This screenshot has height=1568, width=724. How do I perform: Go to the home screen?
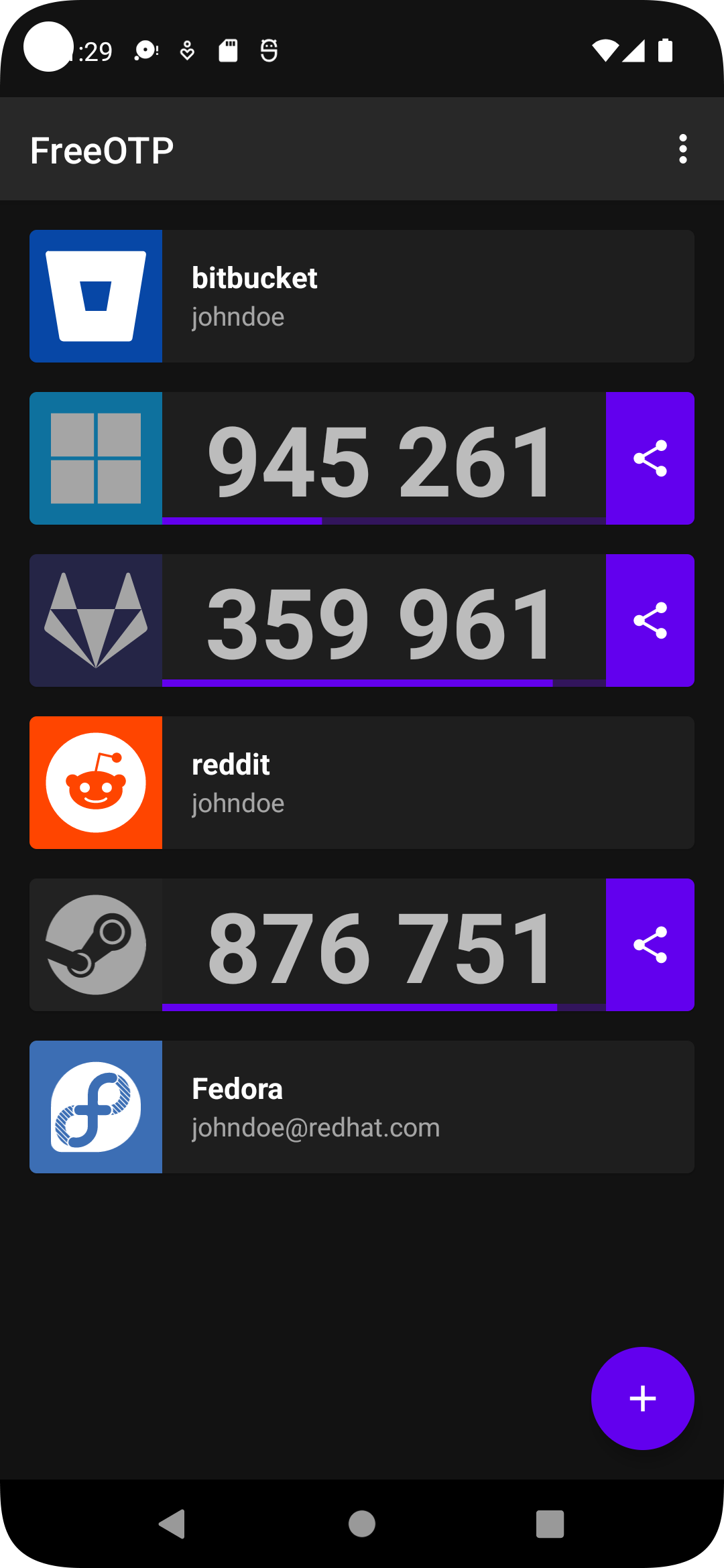click(362, 1524)
